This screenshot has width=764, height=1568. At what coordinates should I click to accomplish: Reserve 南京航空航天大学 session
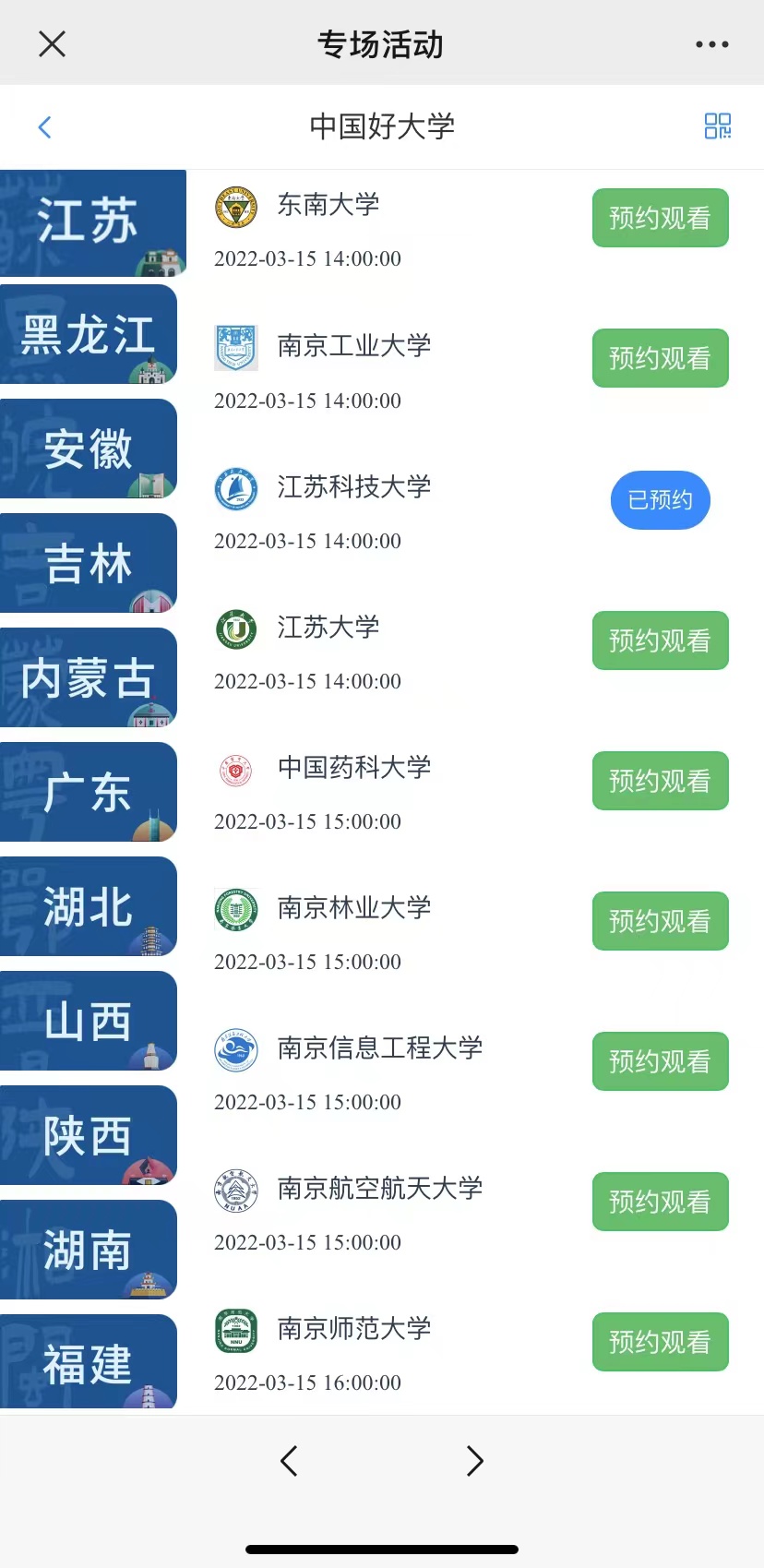(x=660, y=1202)
